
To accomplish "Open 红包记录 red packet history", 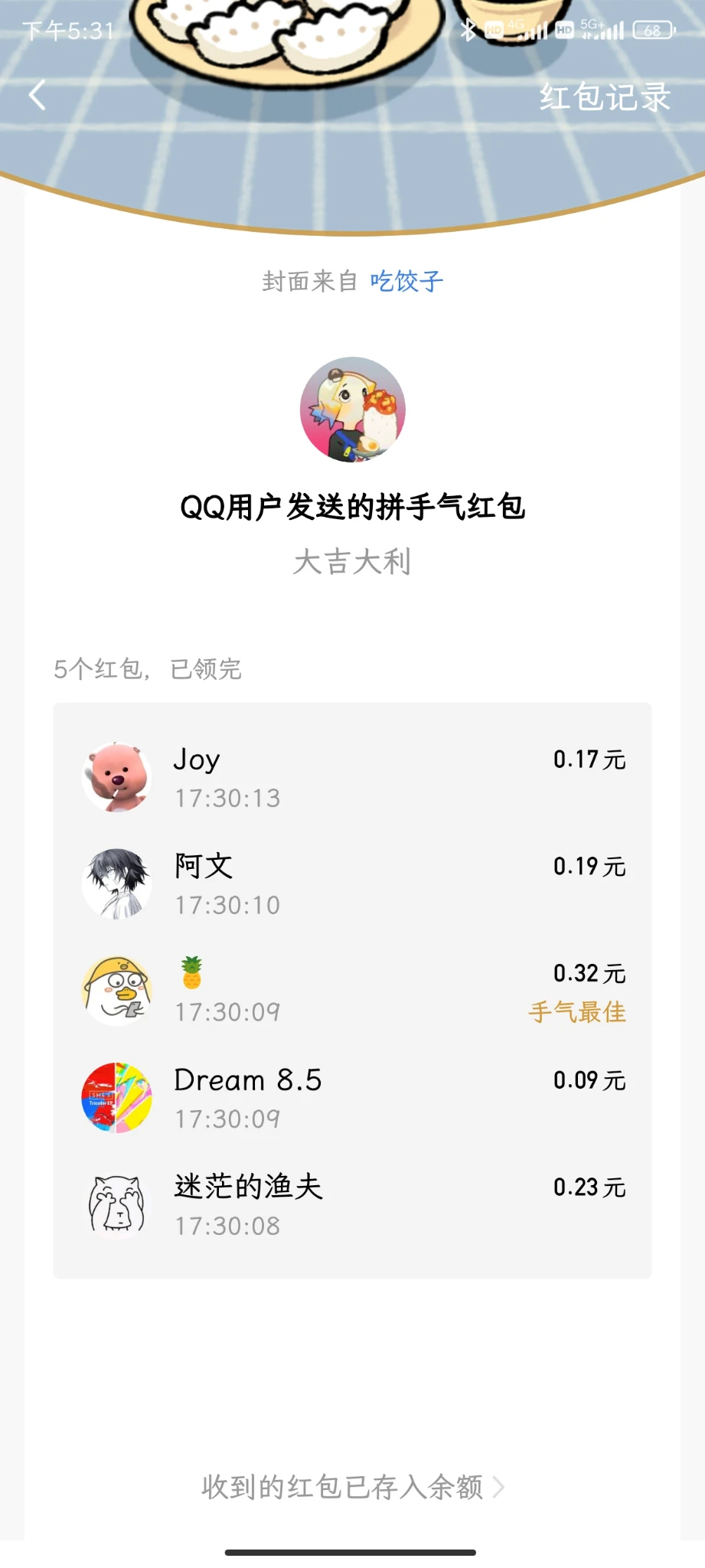I will coord(605,97).
